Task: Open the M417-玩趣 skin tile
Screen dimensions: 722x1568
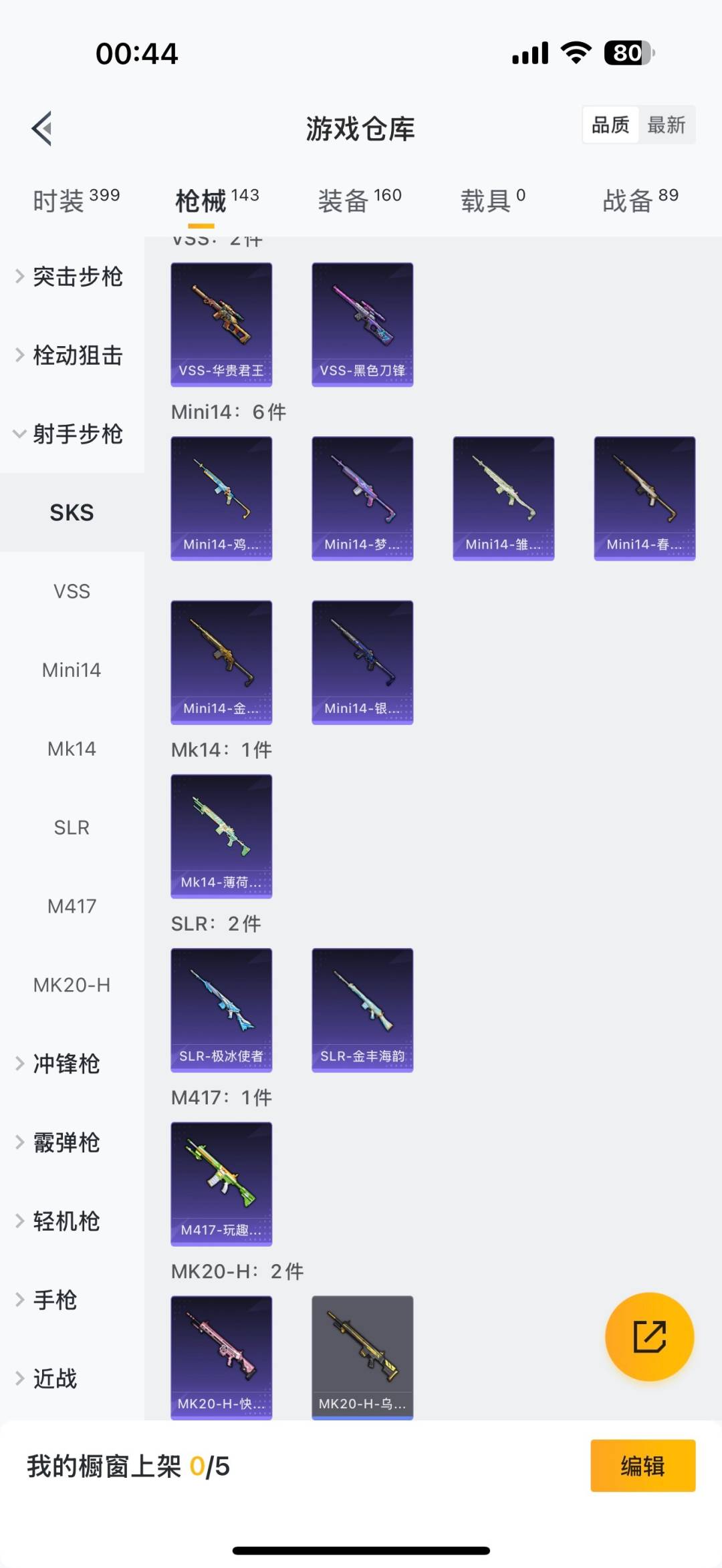Action: point(221,1184)
